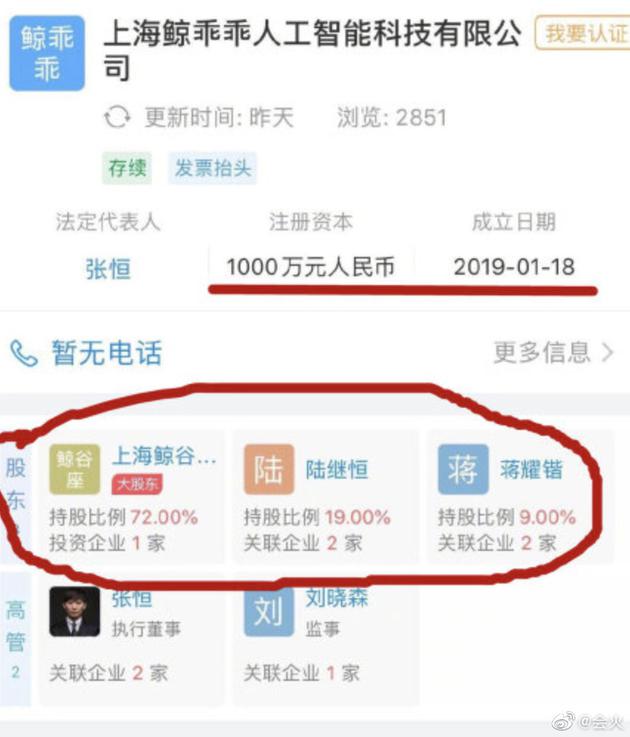Screen dimensions: 630x737
Task: Open legal representative 张恒 link
Action: pyautogui.click(x=108, y=268)
